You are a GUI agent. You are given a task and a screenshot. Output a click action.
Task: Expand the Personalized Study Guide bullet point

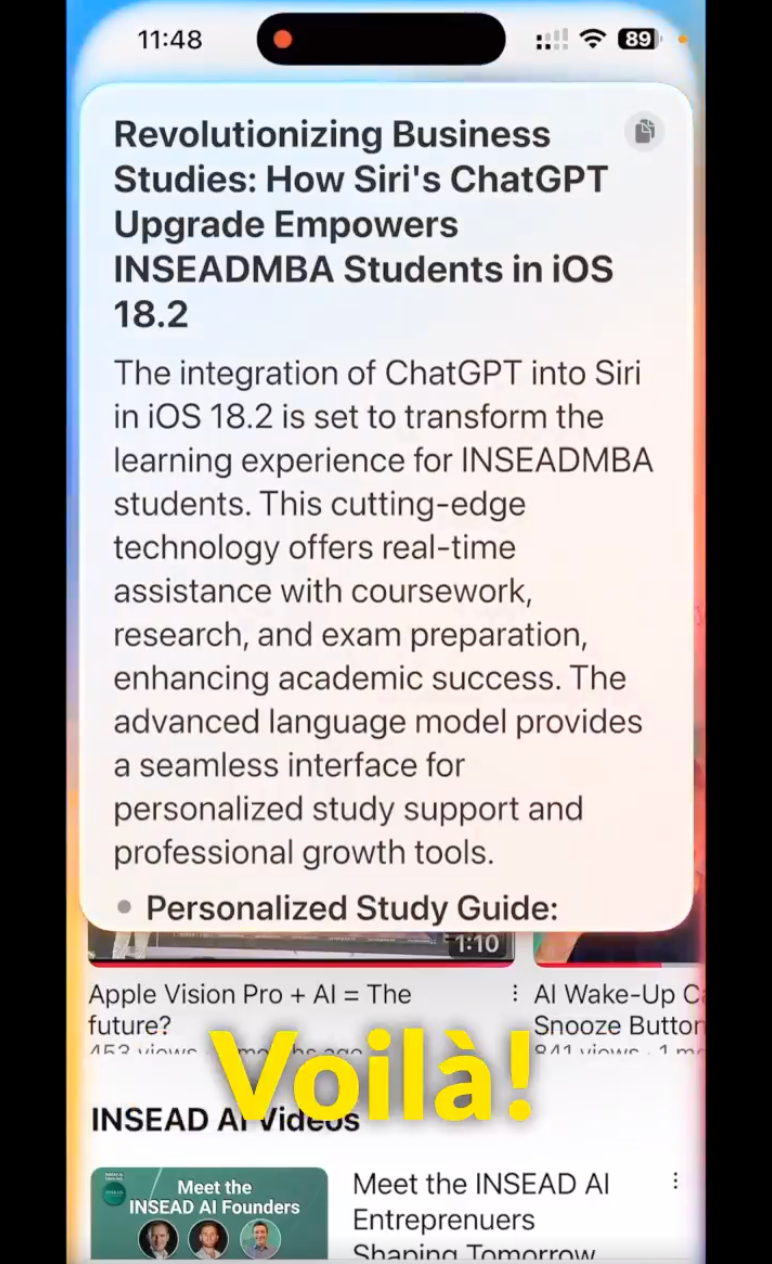351,908
